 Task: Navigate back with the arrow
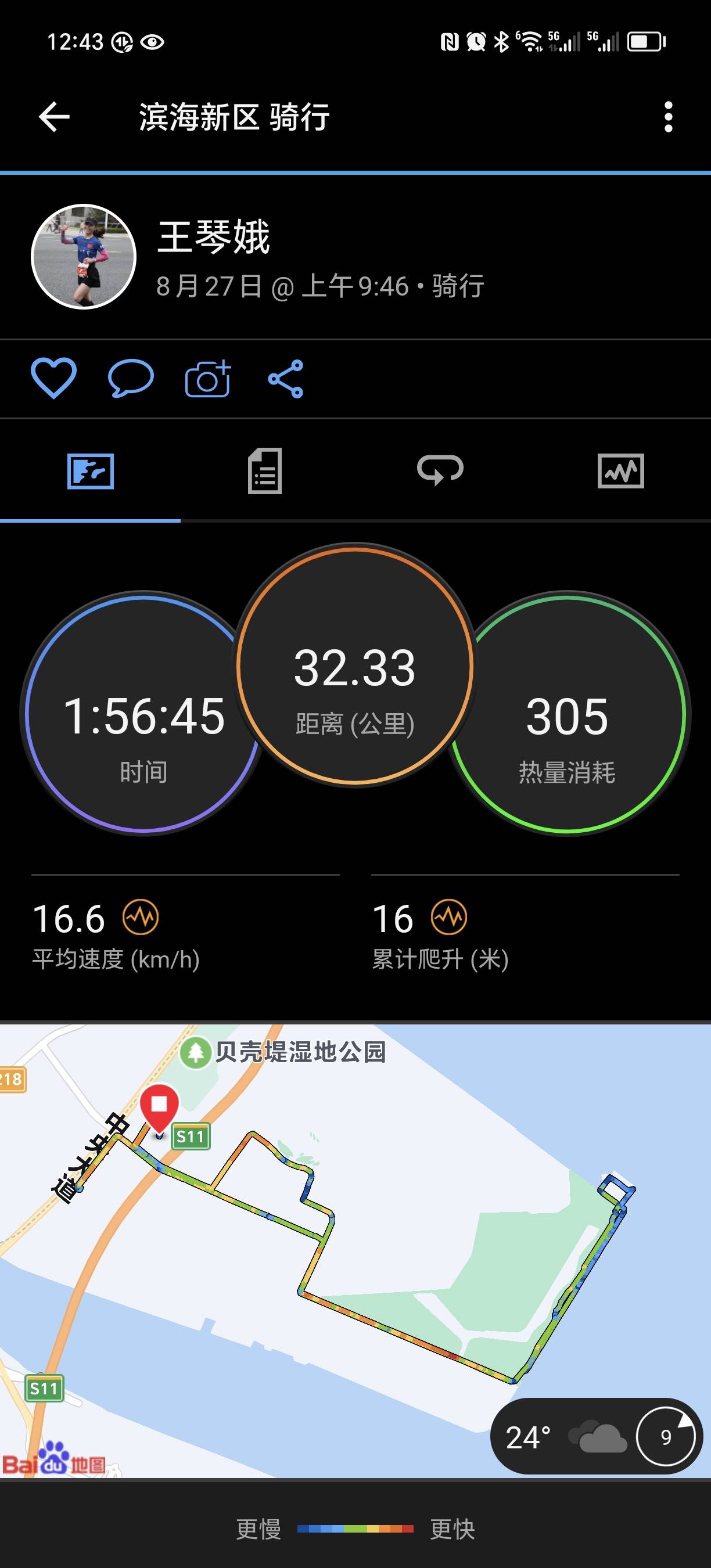(x=53, y=116)
